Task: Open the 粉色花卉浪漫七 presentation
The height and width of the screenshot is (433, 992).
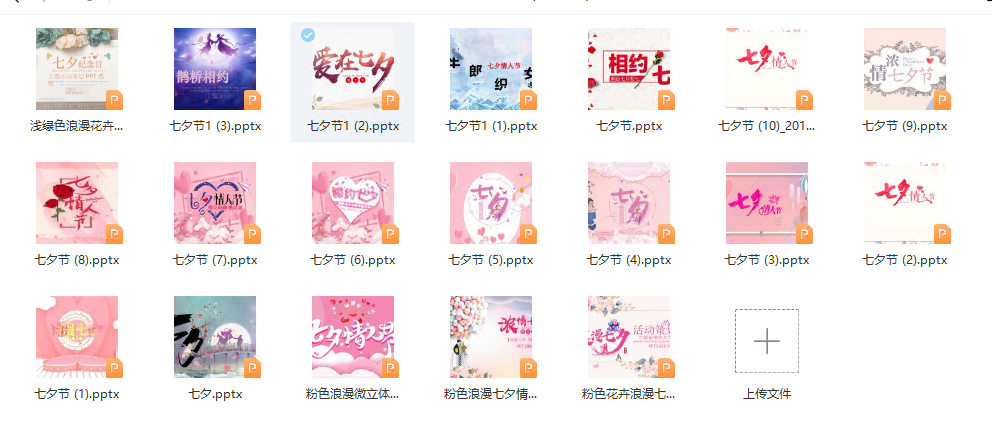Action: [629, 337]
